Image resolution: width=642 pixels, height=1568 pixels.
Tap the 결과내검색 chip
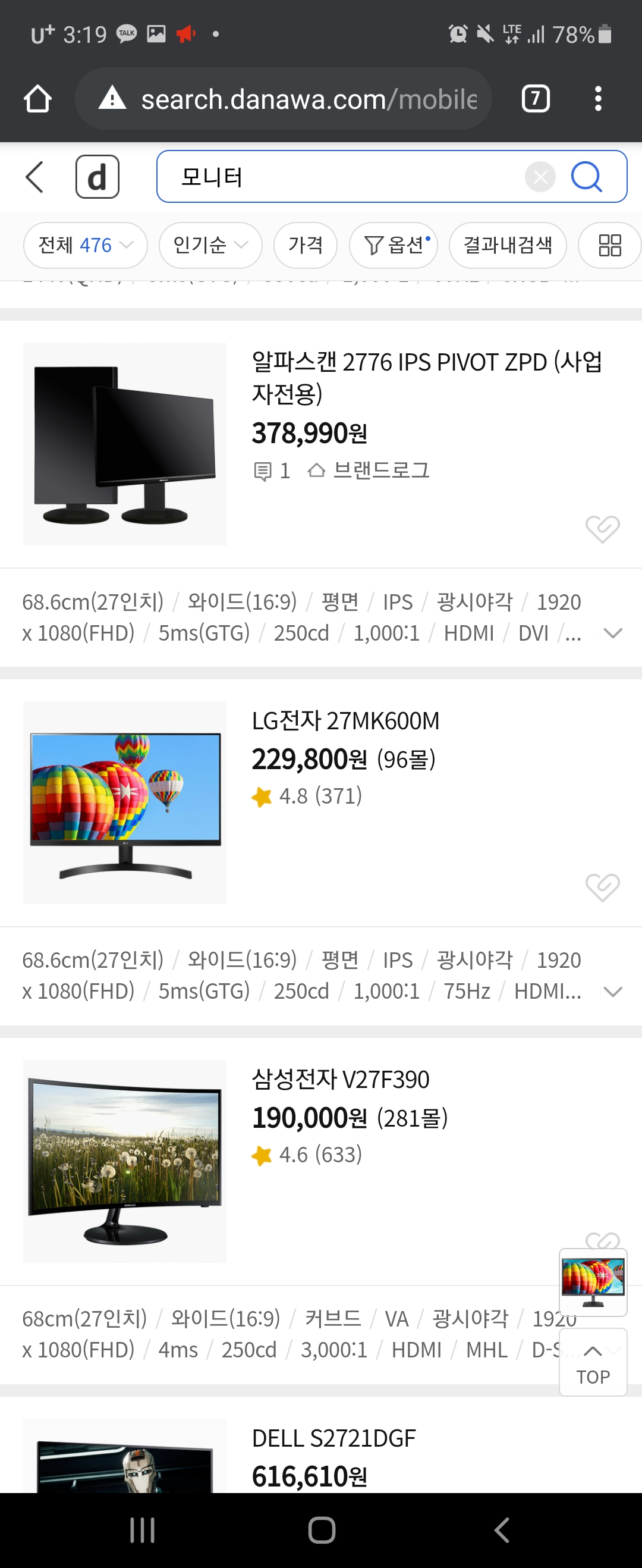tap(508, 245)
